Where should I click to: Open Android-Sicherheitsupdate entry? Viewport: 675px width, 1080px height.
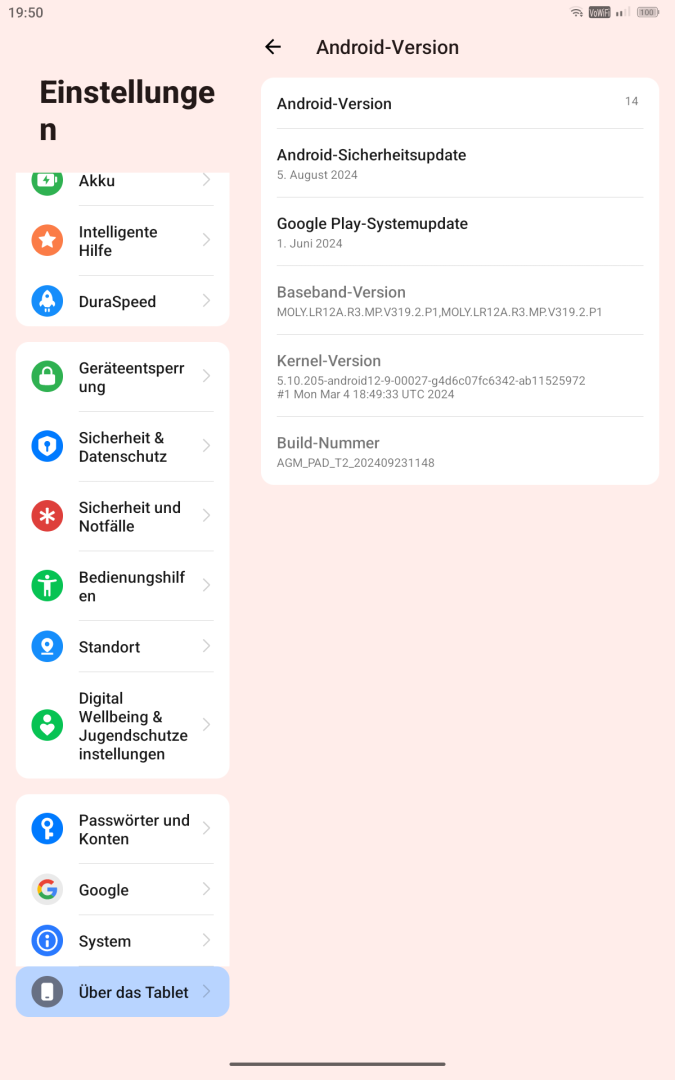[x=459, y=163]
